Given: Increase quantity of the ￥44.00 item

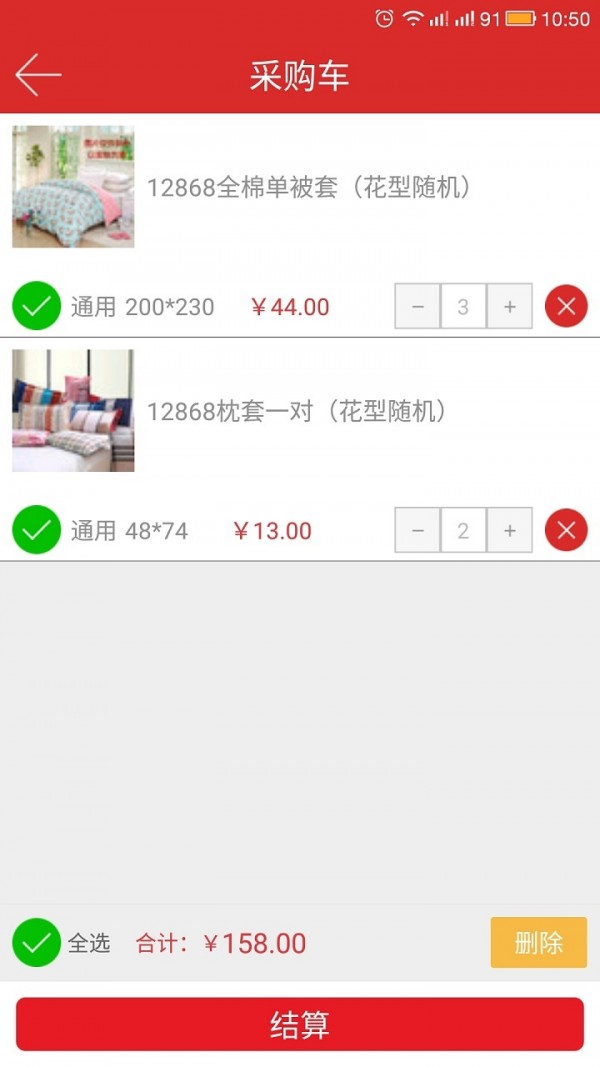Looking at the screenshot, I should coord(509,307).
